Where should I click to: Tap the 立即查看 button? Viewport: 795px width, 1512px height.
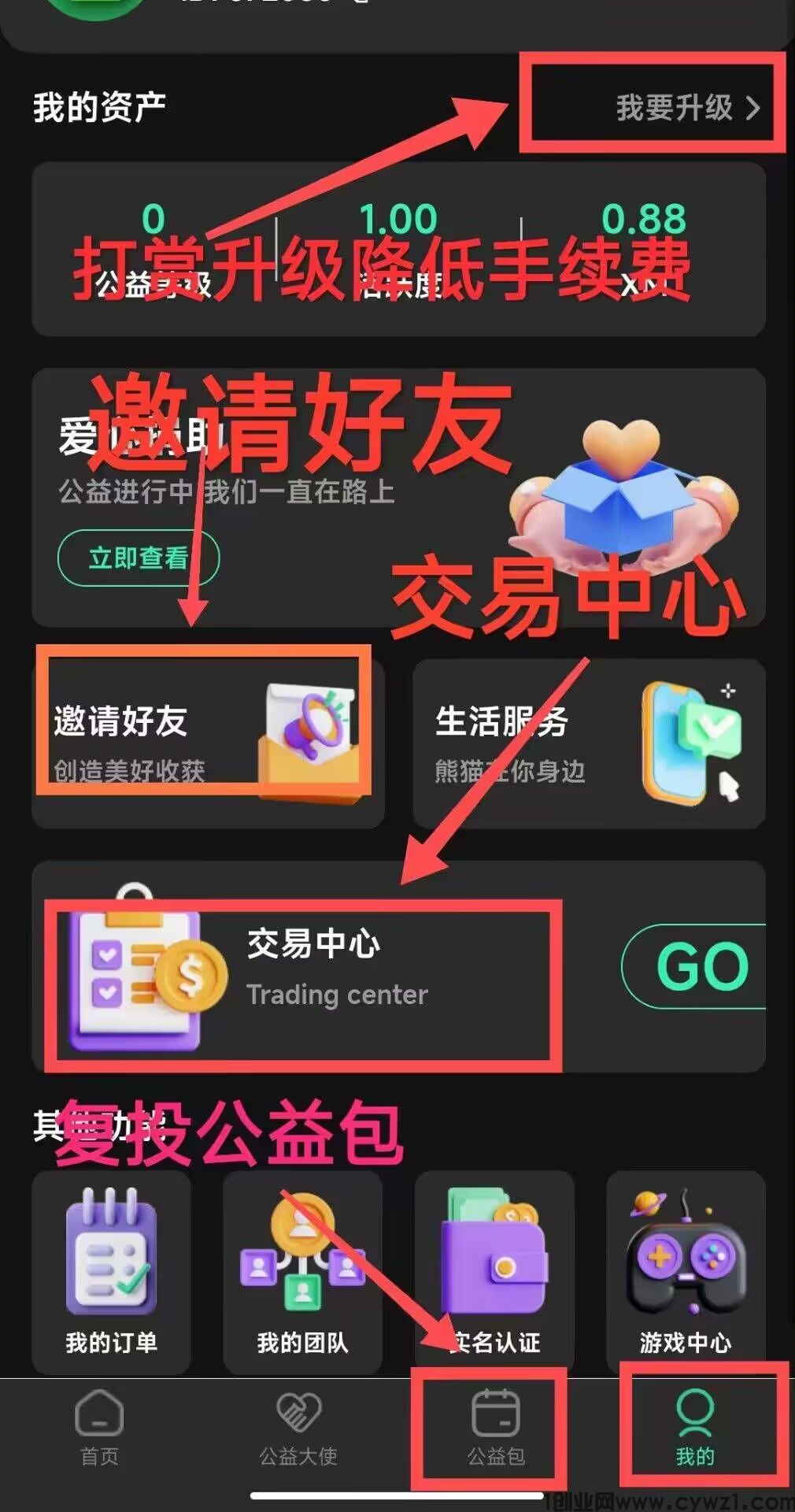[x=138, y=558]
